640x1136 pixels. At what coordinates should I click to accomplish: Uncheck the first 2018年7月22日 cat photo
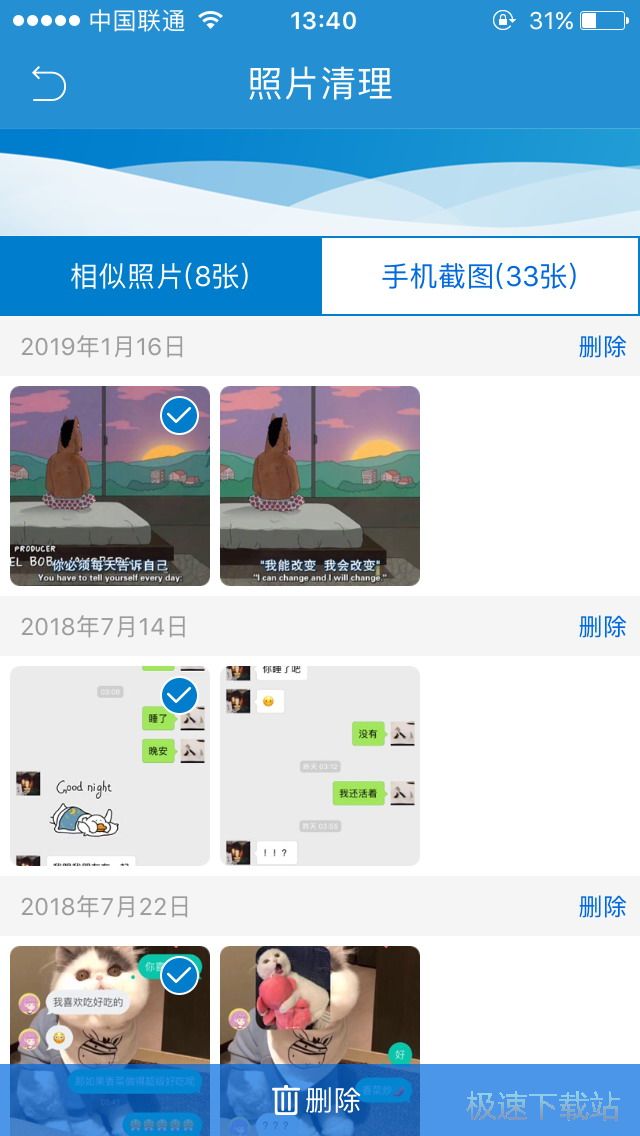pos(180,976)
